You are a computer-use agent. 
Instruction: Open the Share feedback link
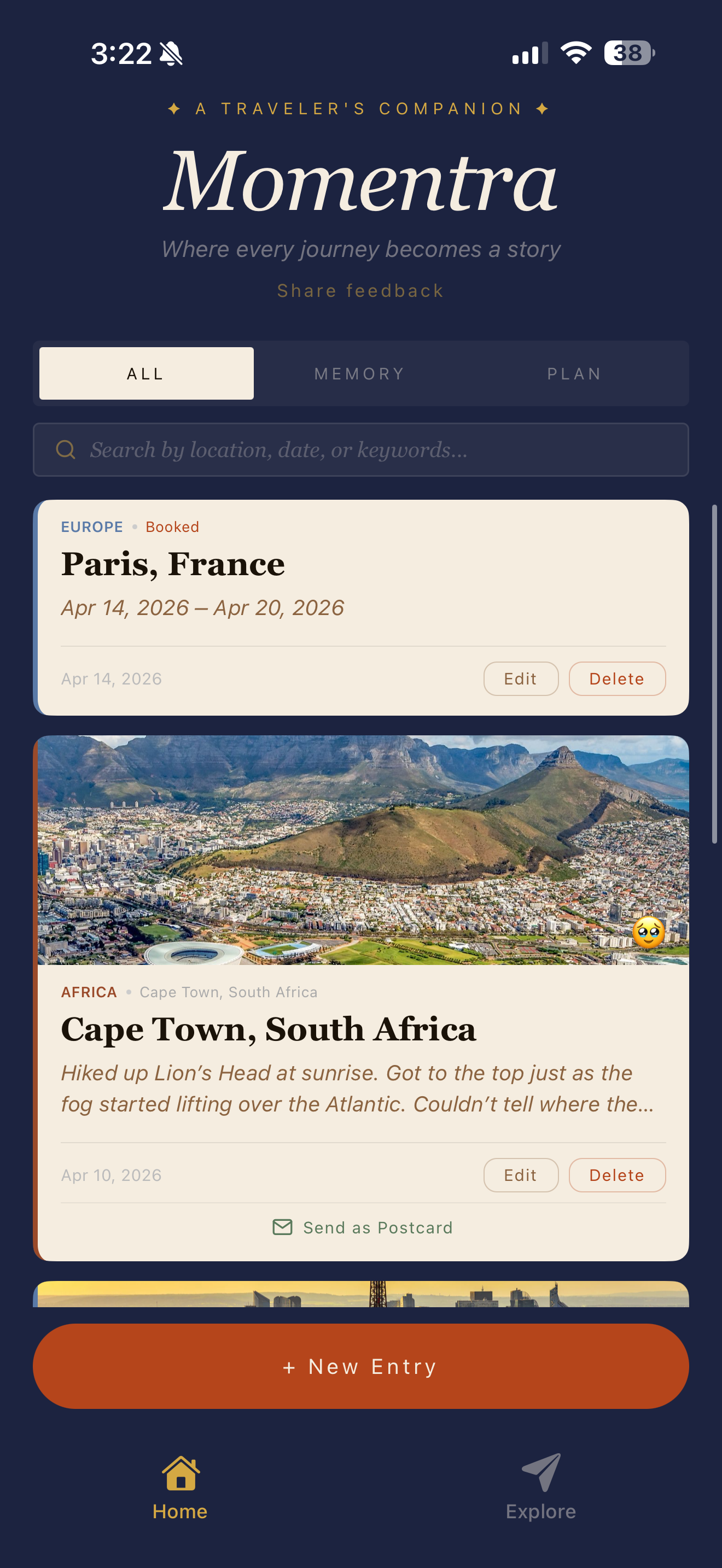[x=360, y=290]
